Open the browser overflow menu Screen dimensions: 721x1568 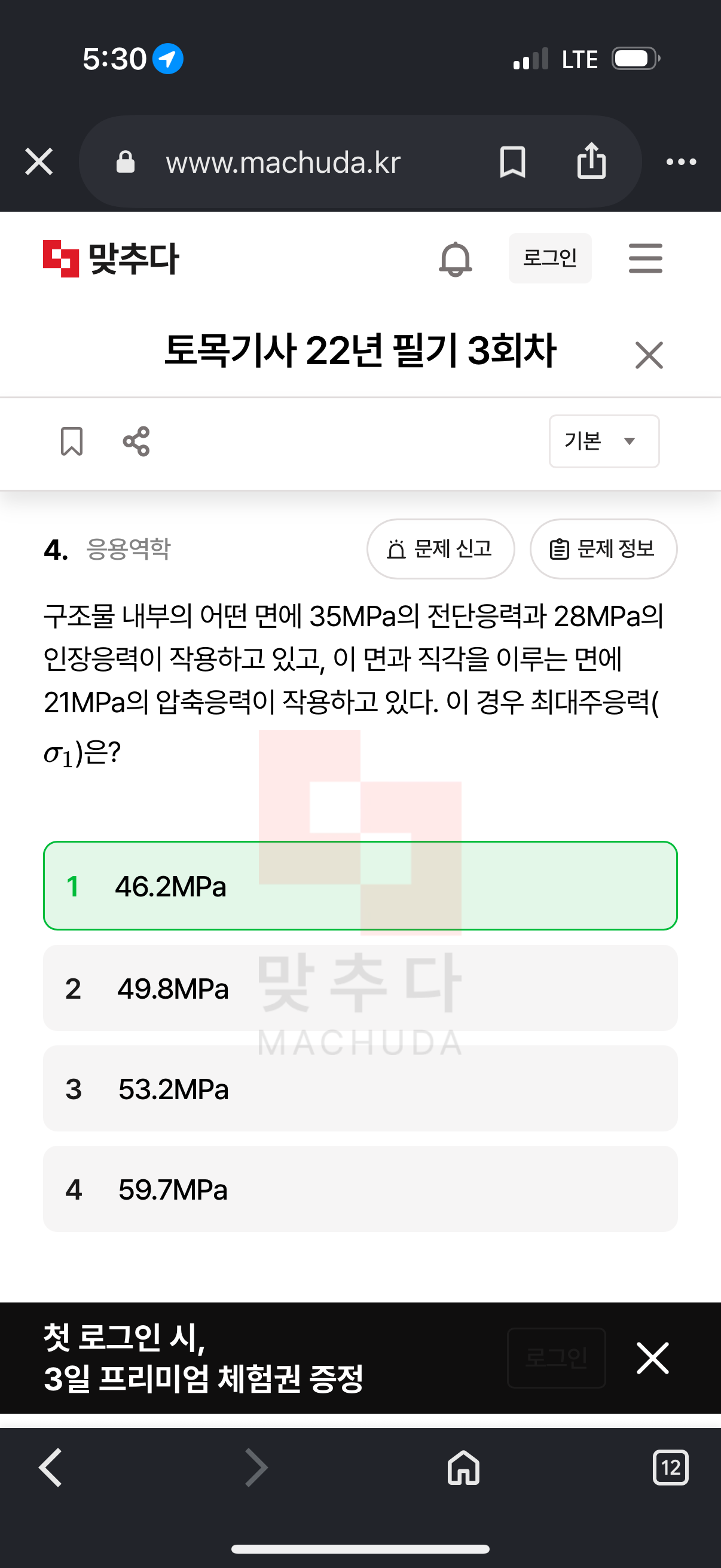pos(681,162)
